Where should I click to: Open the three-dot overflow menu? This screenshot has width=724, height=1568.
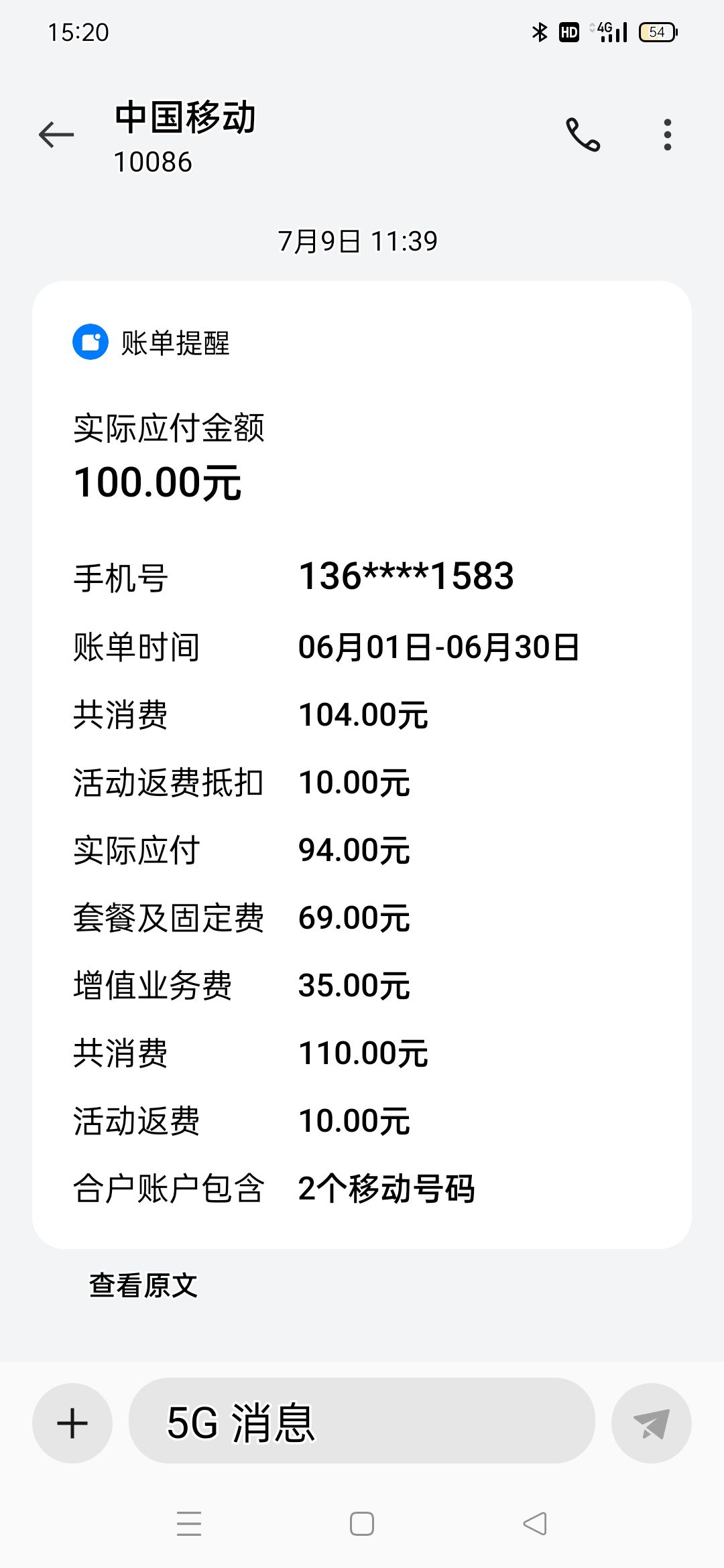coord(667,135)
